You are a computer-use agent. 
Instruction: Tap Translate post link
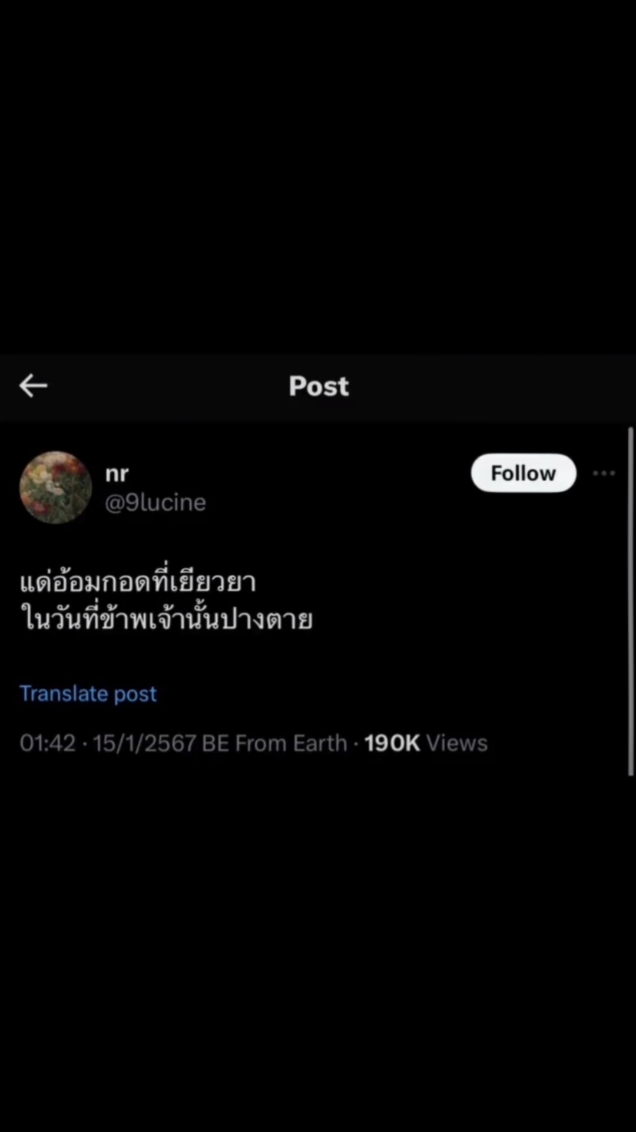[x=88, y=694]
